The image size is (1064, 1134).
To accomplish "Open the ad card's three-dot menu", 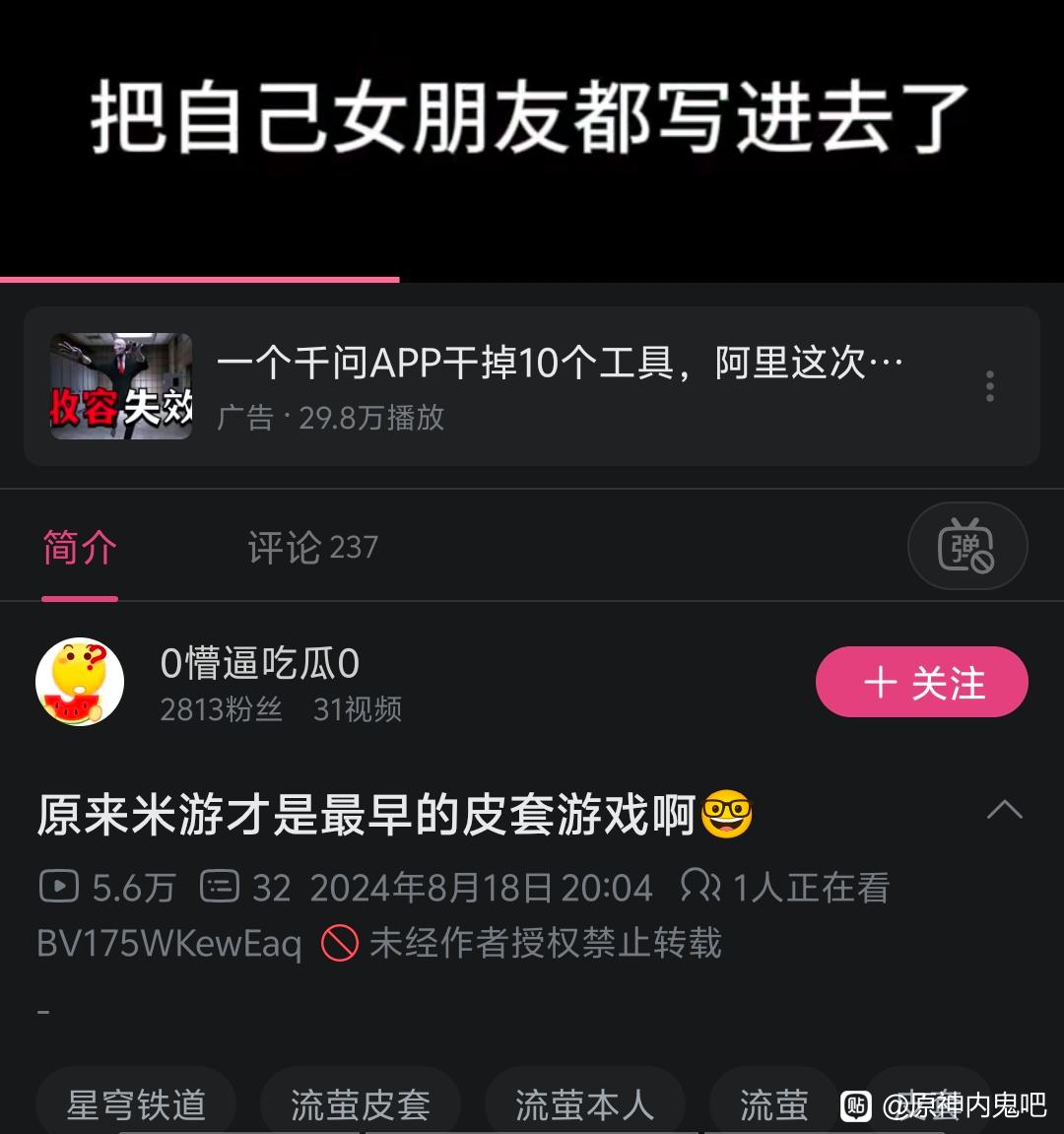I will click(989, 386).
